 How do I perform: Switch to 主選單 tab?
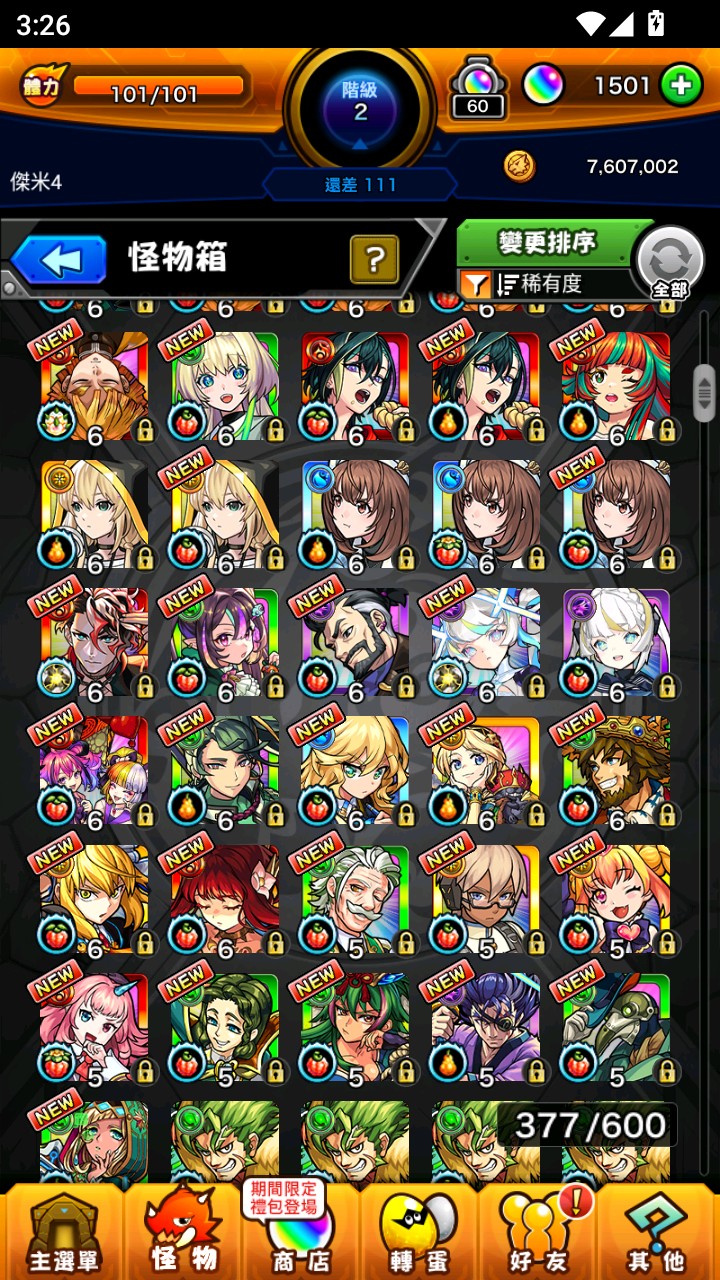point(62,1230)
